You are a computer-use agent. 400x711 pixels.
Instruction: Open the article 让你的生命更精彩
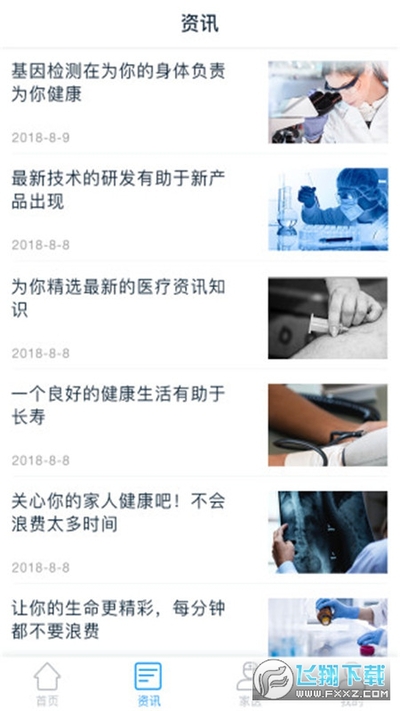click(x=200, y=620)
